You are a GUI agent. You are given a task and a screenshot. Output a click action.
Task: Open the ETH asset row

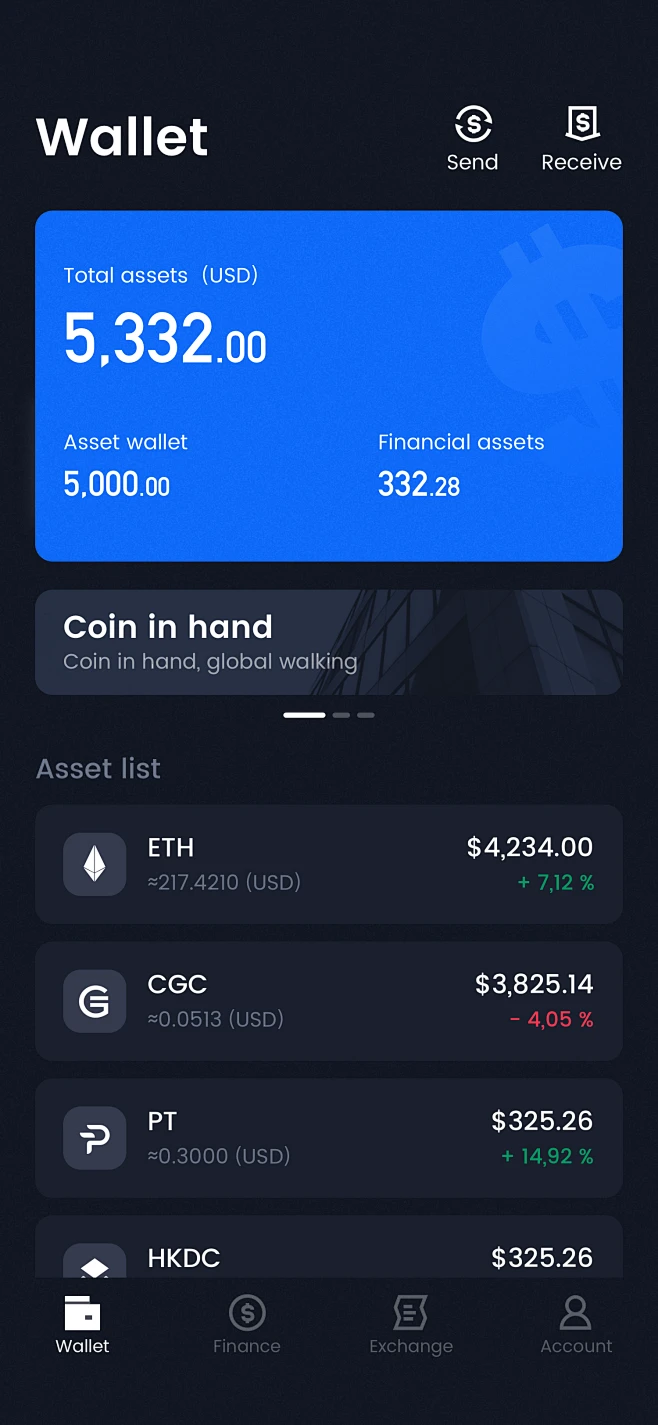pyautogui.click(x=329, y=864)
